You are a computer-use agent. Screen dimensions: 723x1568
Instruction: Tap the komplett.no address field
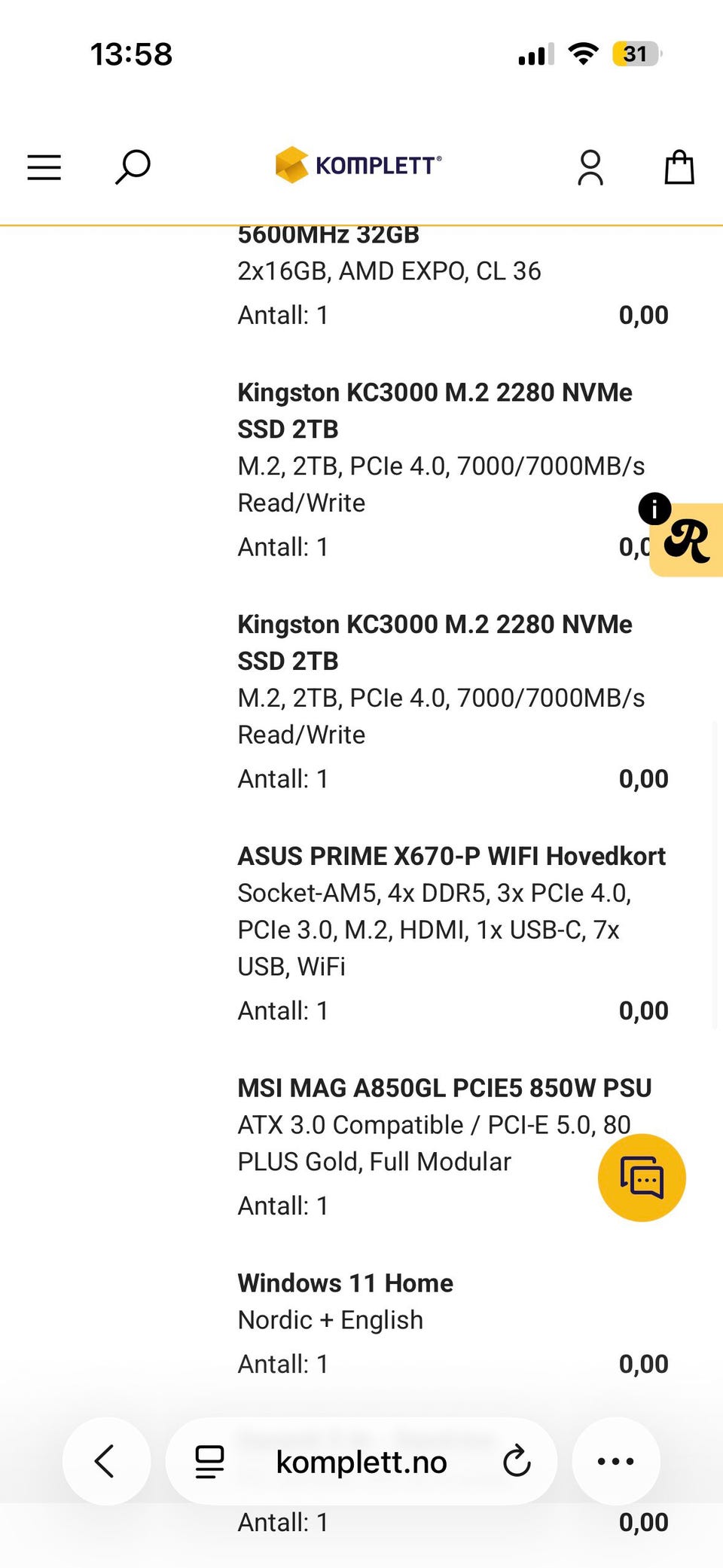tap(361, 1461)
